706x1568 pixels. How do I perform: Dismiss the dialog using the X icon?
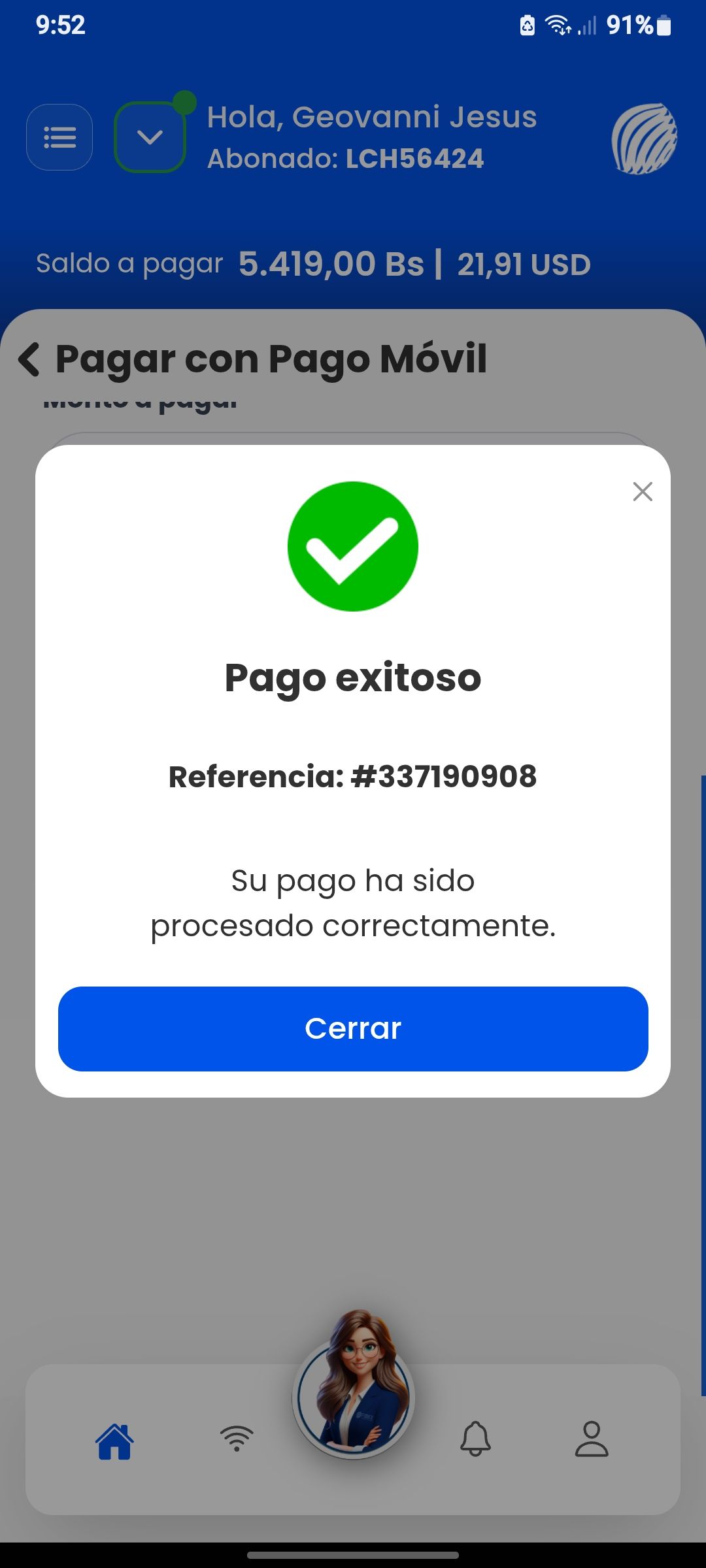pos(643,491)
